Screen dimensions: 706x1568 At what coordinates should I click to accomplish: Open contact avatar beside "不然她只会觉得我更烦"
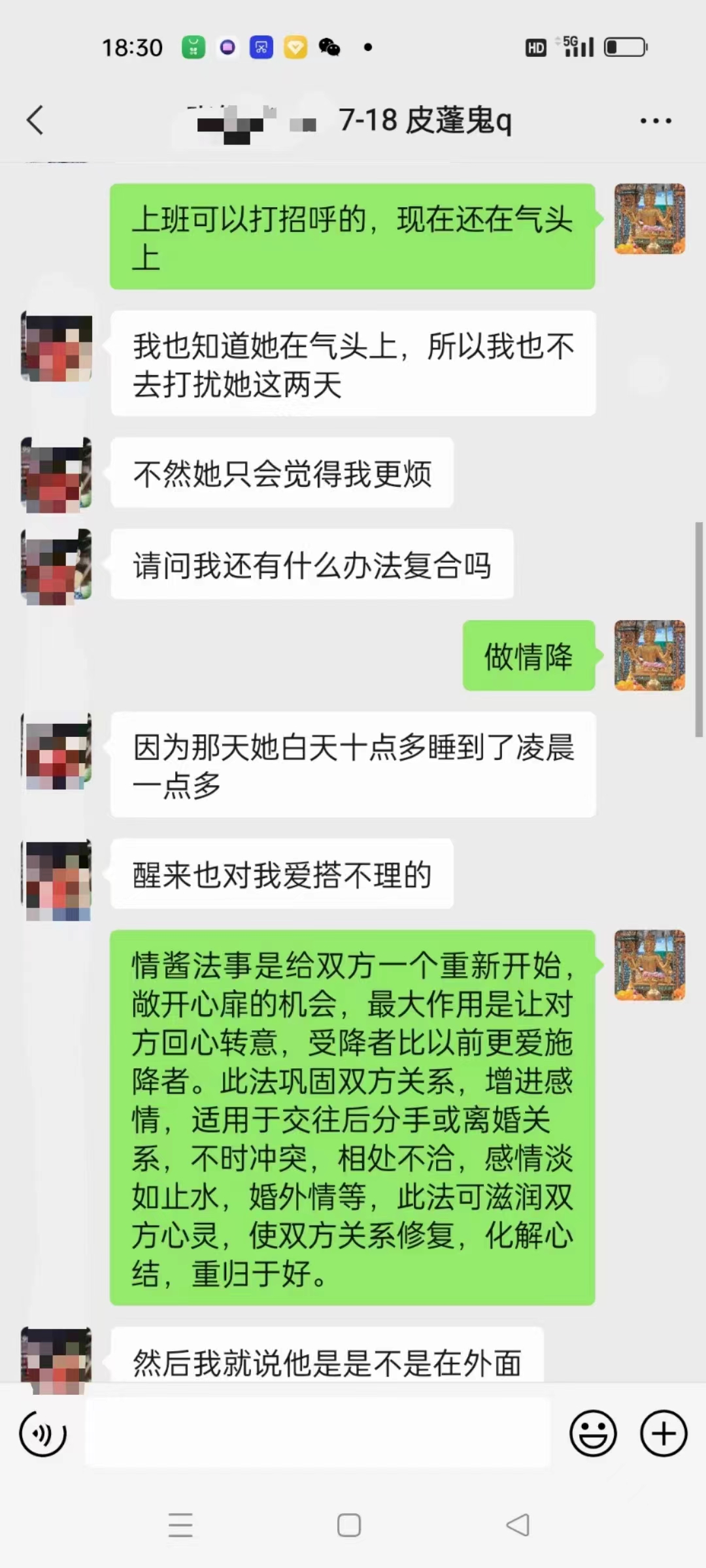[56, 474]
